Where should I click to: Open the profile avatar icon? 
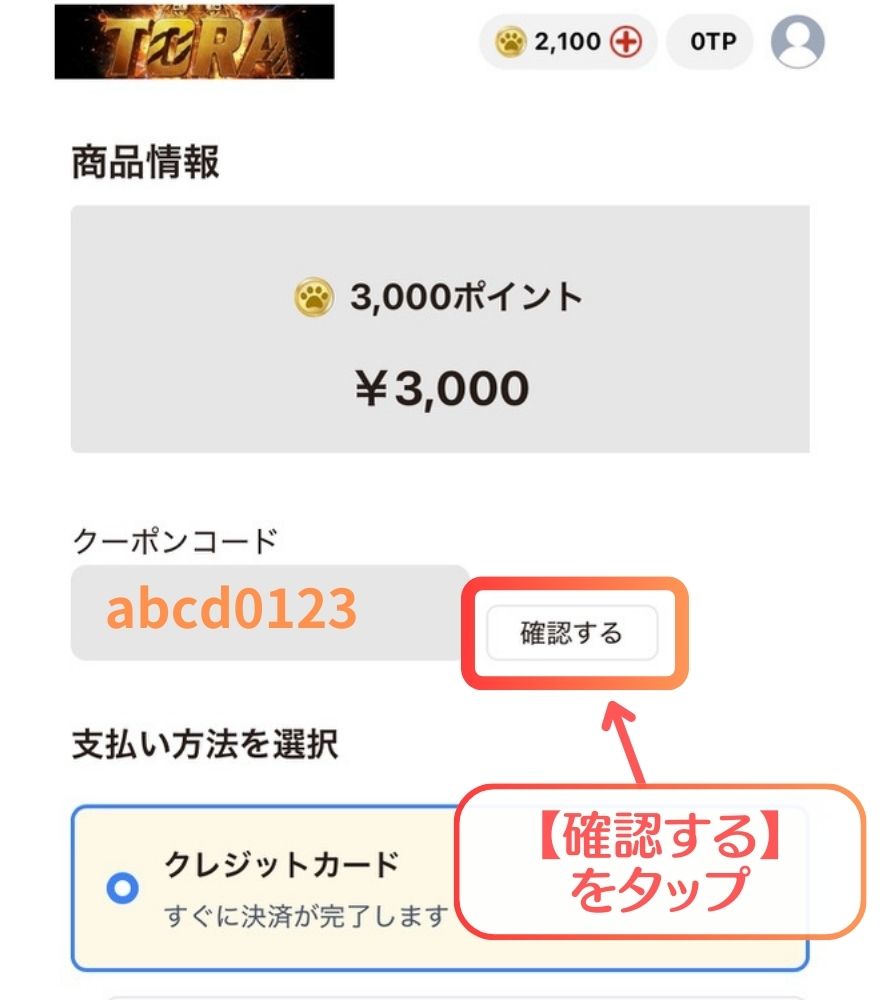(x=795, y=42)
